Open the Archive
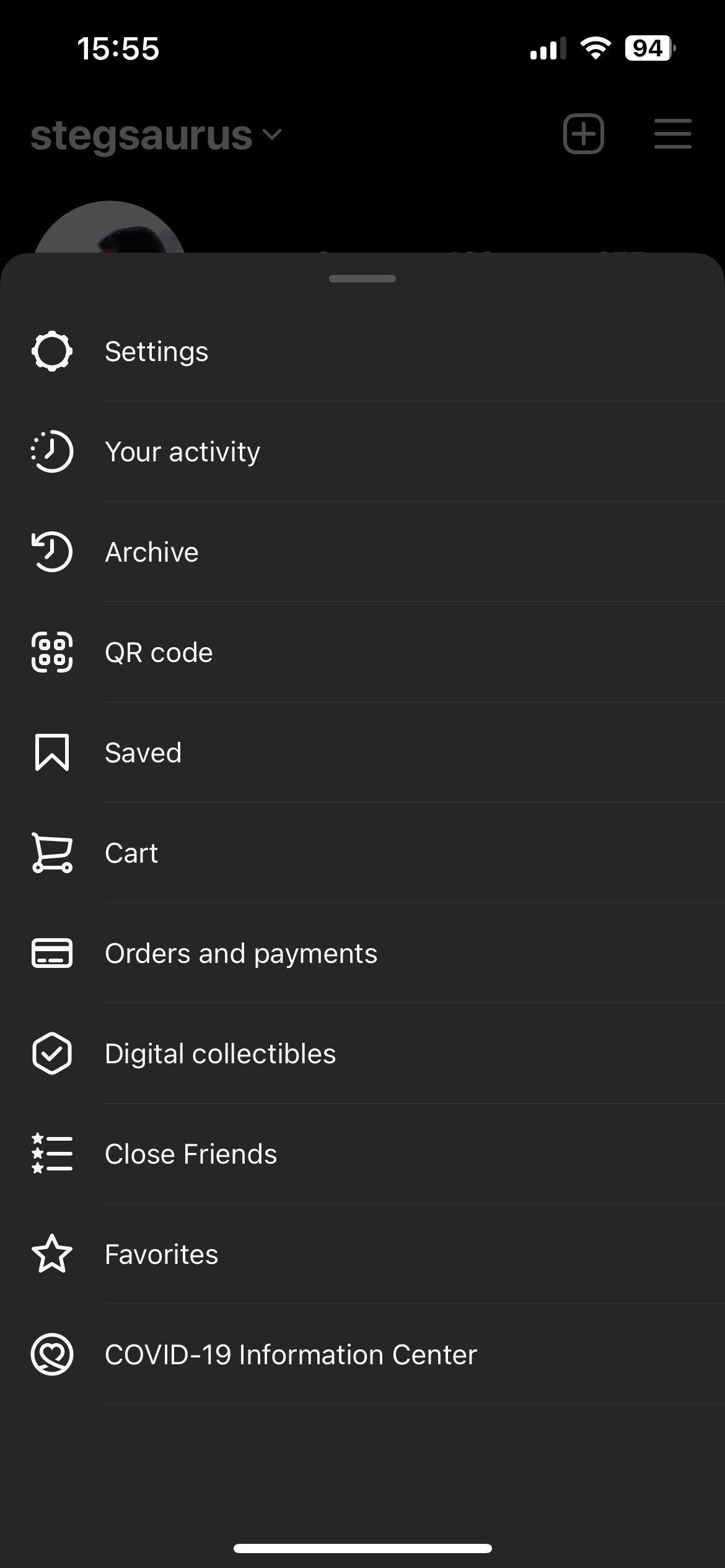725x1568 pixels. [152, 552]
